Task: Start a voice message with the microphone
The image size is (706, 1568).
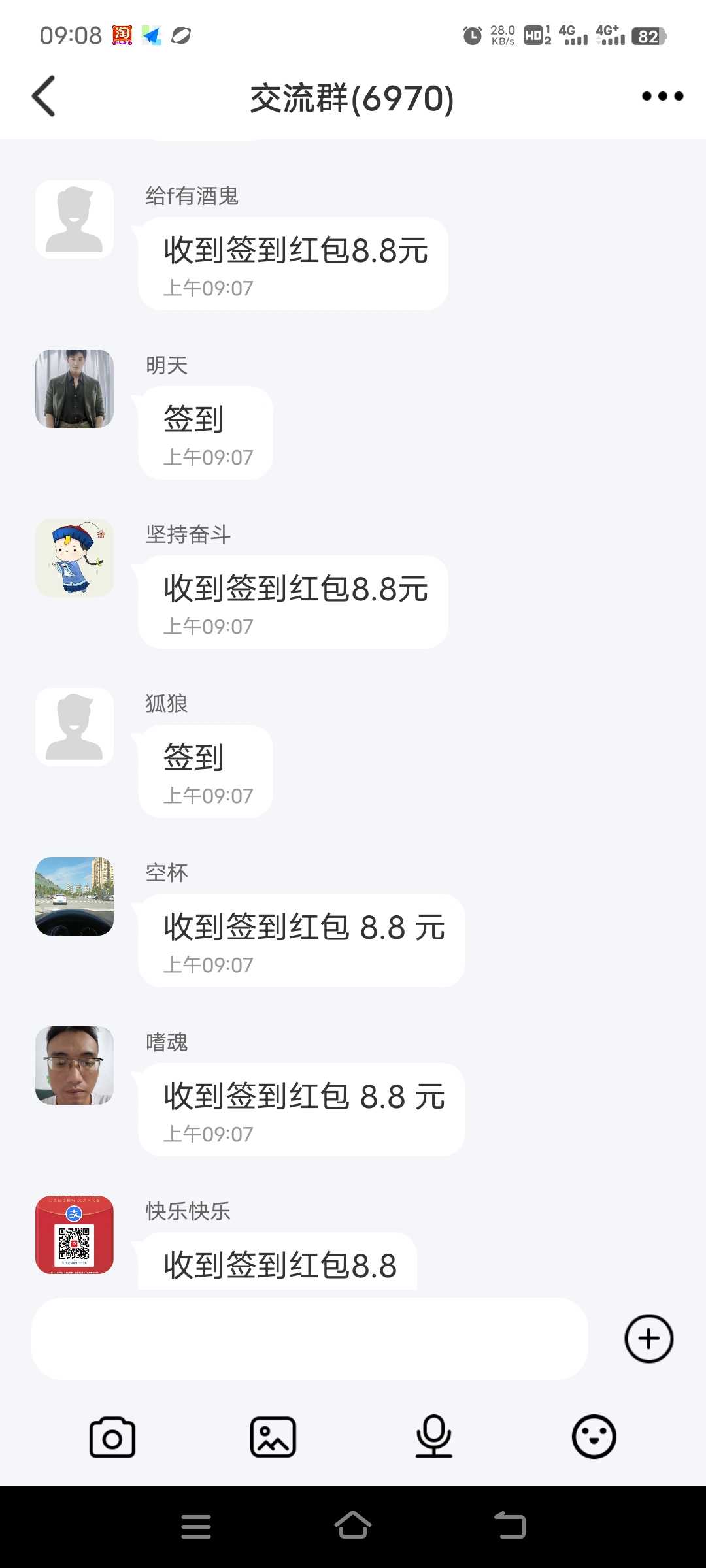Action: (x=434, y=1436)
